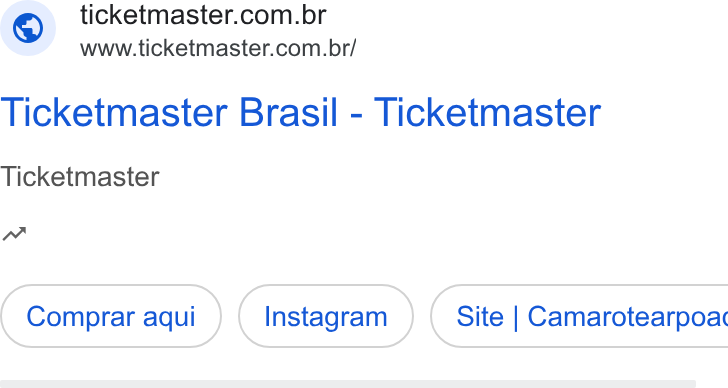728x388 pixels.
Task: Select the Site | Camarotearpoador chip
Action: (579, 316)
